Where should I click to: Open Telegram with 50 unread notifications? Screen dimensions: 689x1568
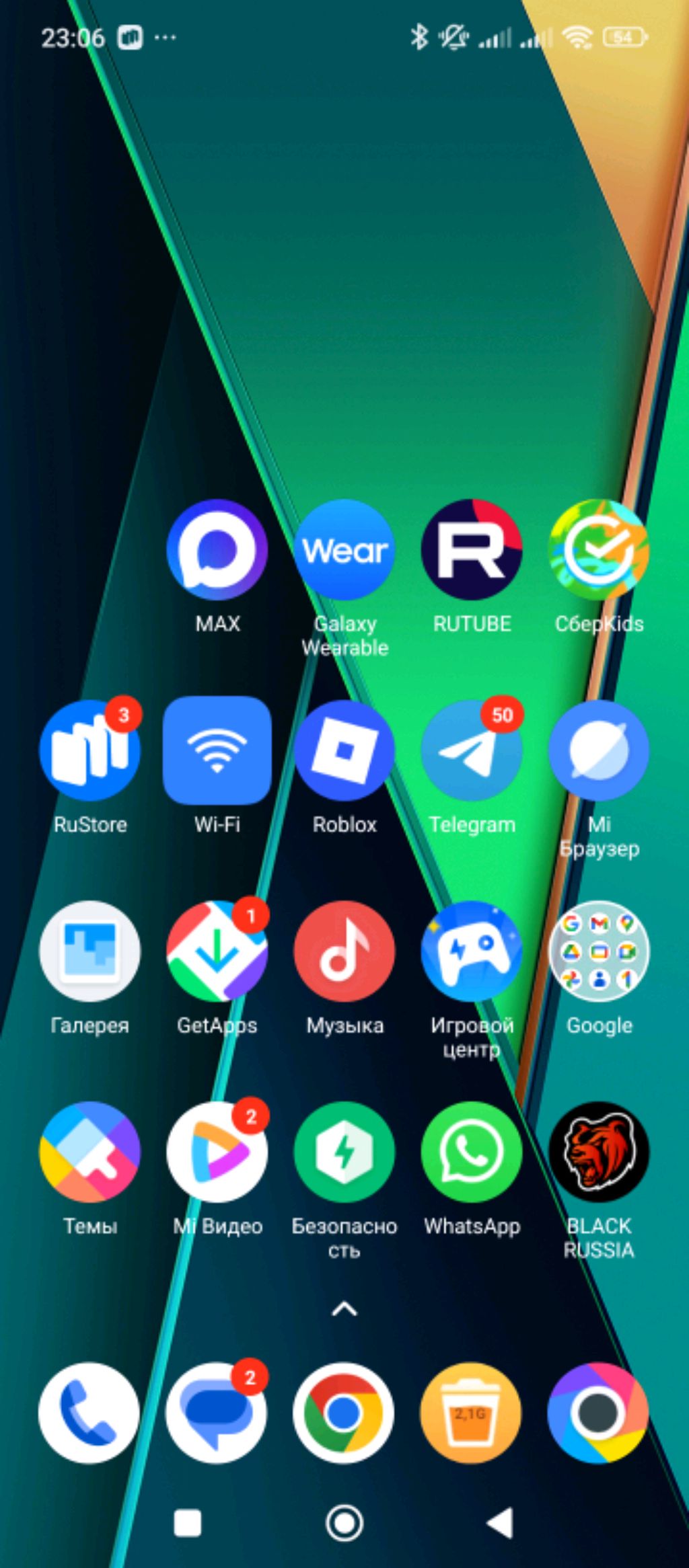(x=472, y=750)
